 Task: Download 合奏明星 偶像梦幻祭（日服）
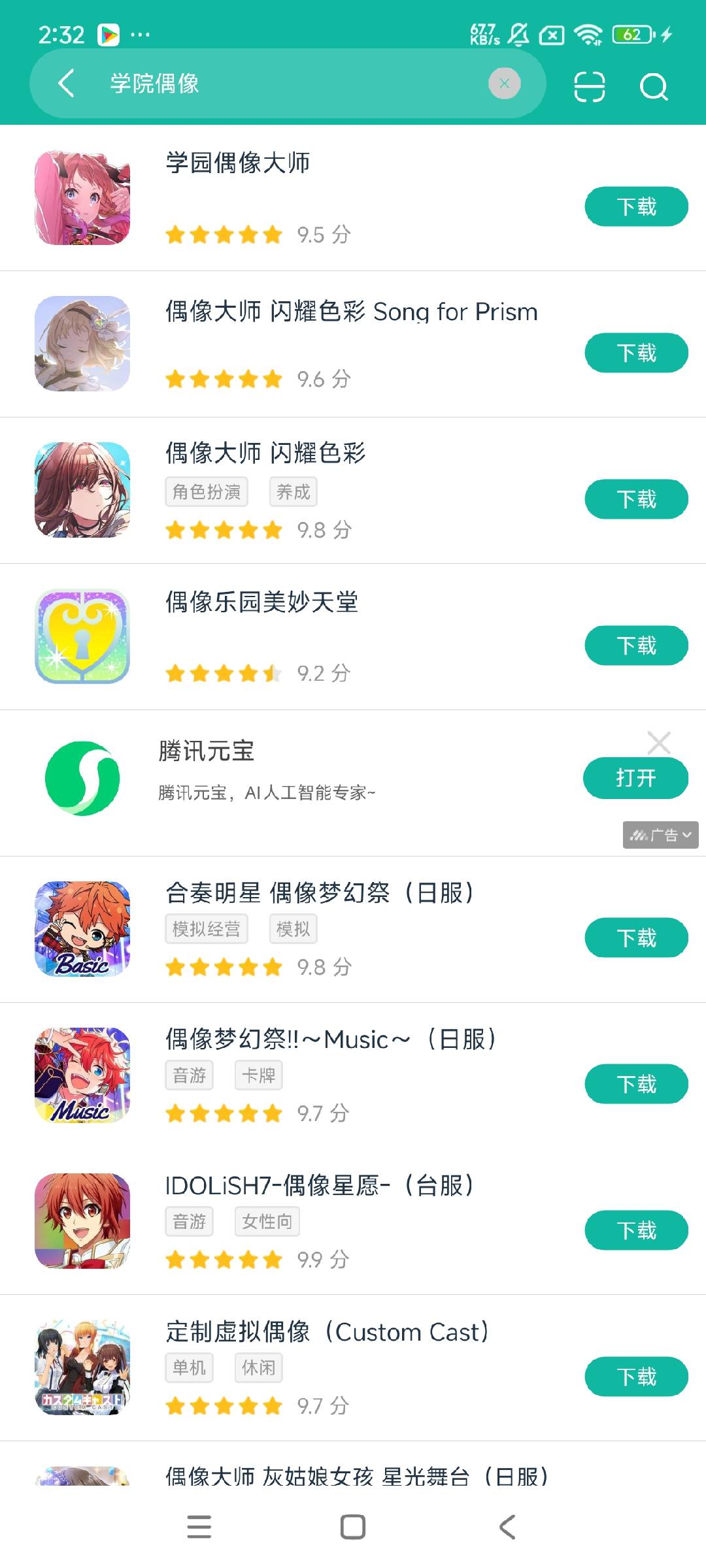tap(636, 938)
